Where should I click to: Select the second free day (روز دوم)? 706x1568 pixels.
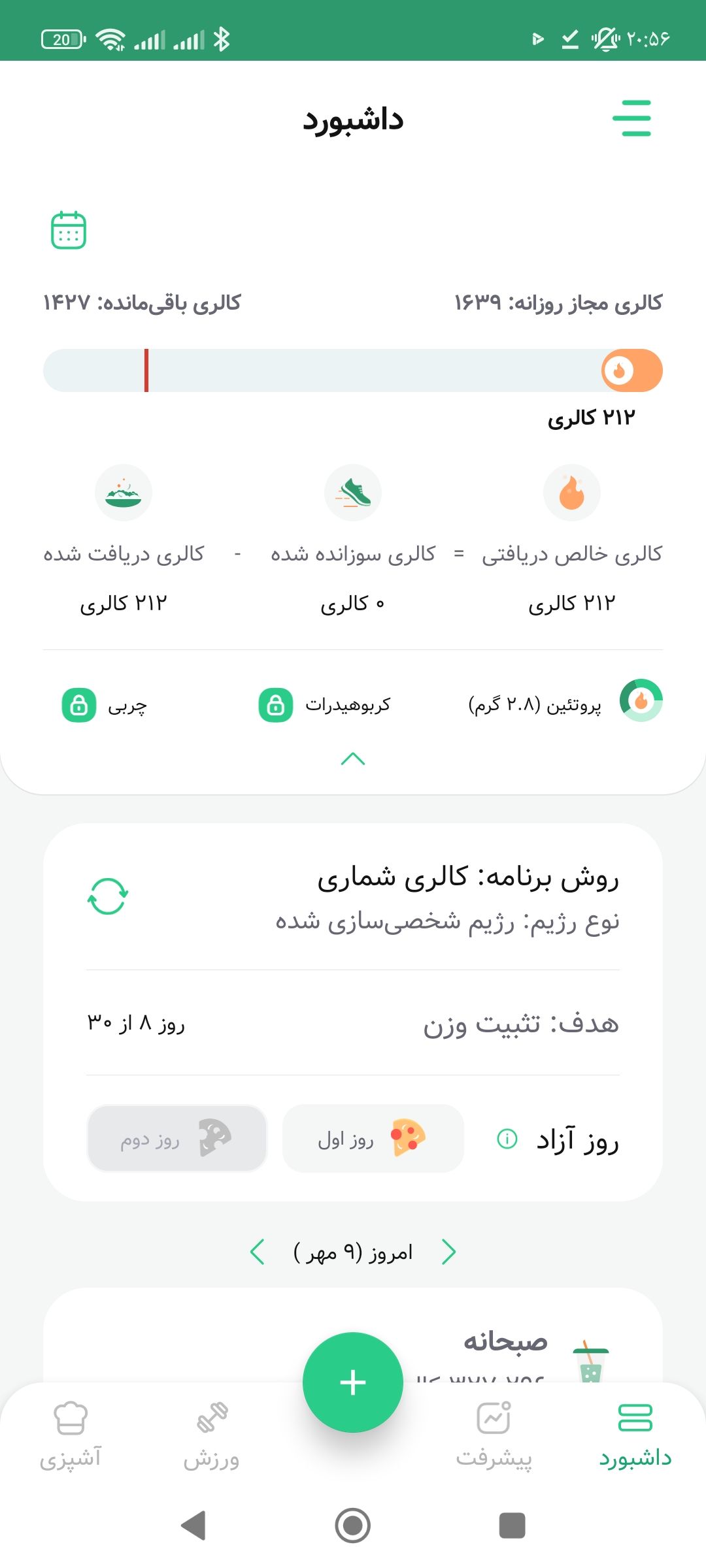pyautogui.click(x=177, y=1139)
